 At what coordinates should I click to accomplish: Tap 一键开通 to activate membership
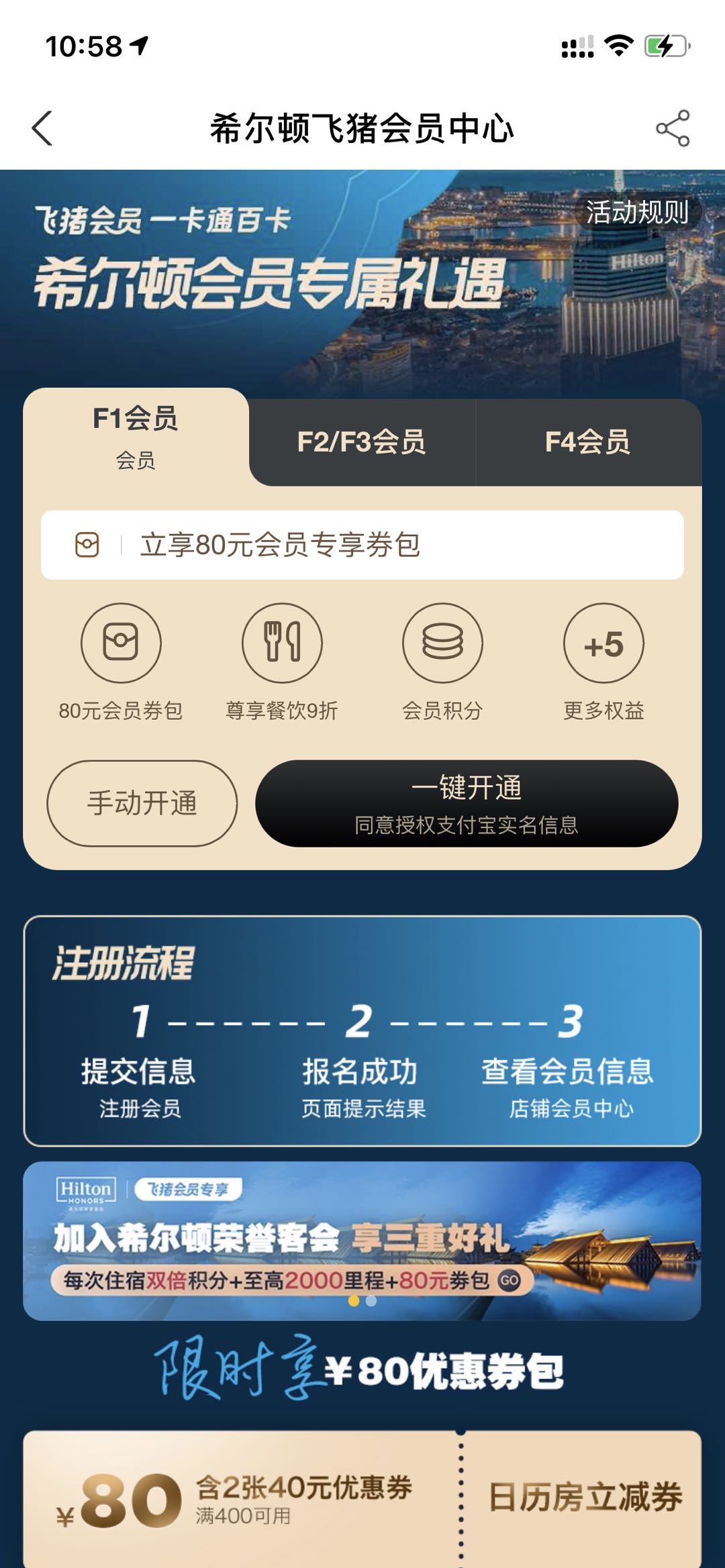pos(467,803)
